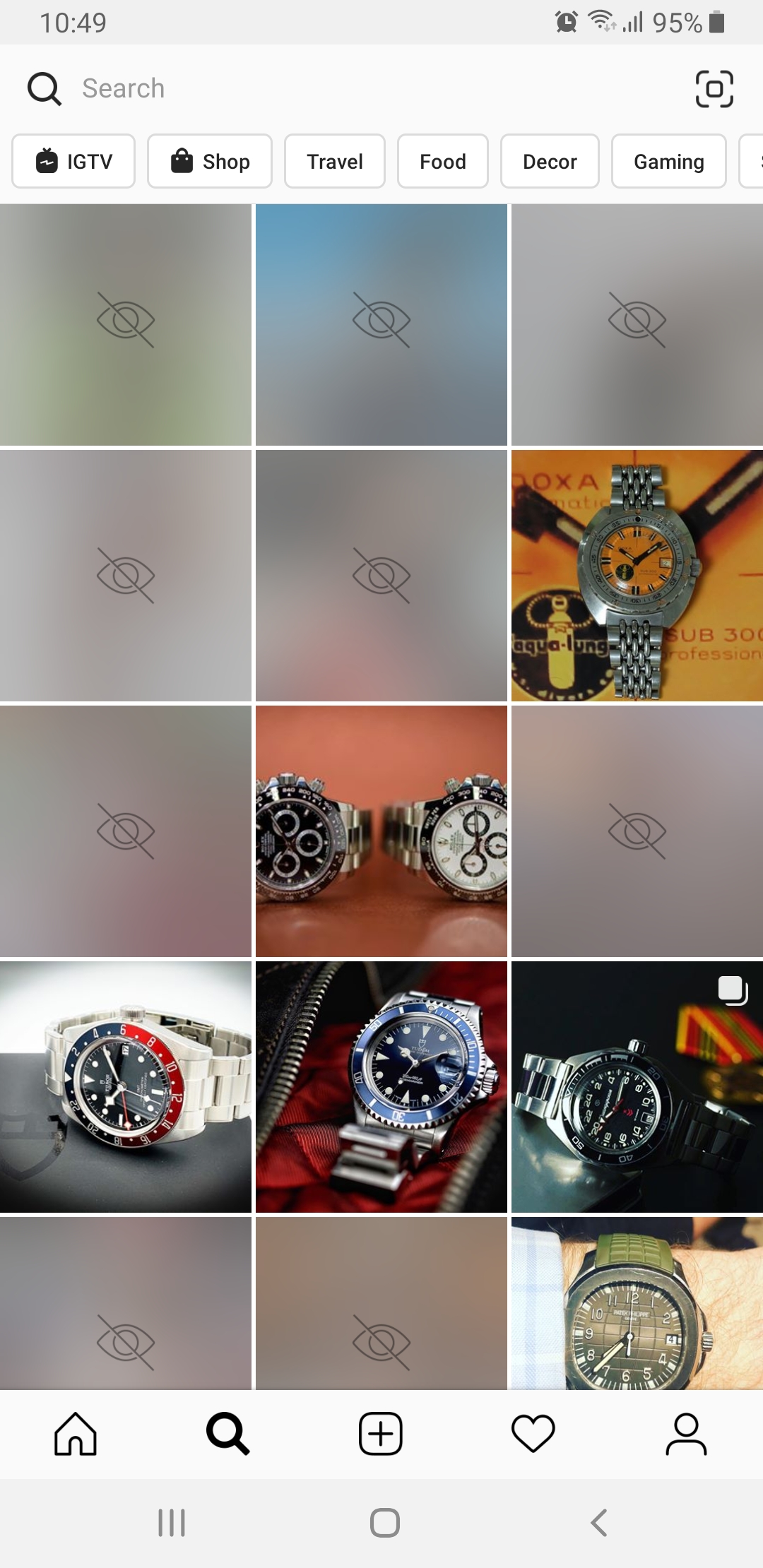The image size is (763, 1568).
Task: Choose the Gaming category chip
Action: (x=669, y=161)
